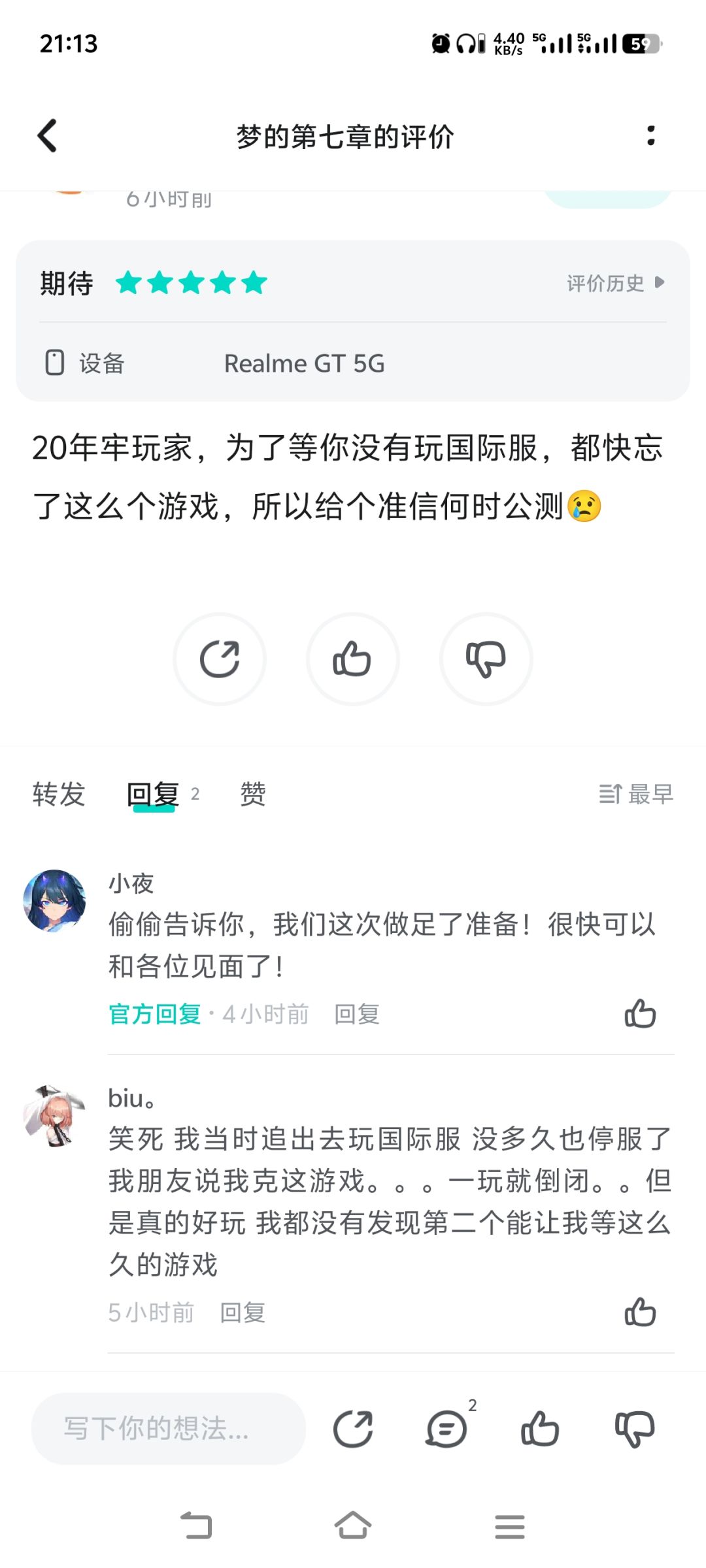Screen dimensions: 706x1568
Task: Open comments icon in the bottom bar
Action: tap(448, 1428)
